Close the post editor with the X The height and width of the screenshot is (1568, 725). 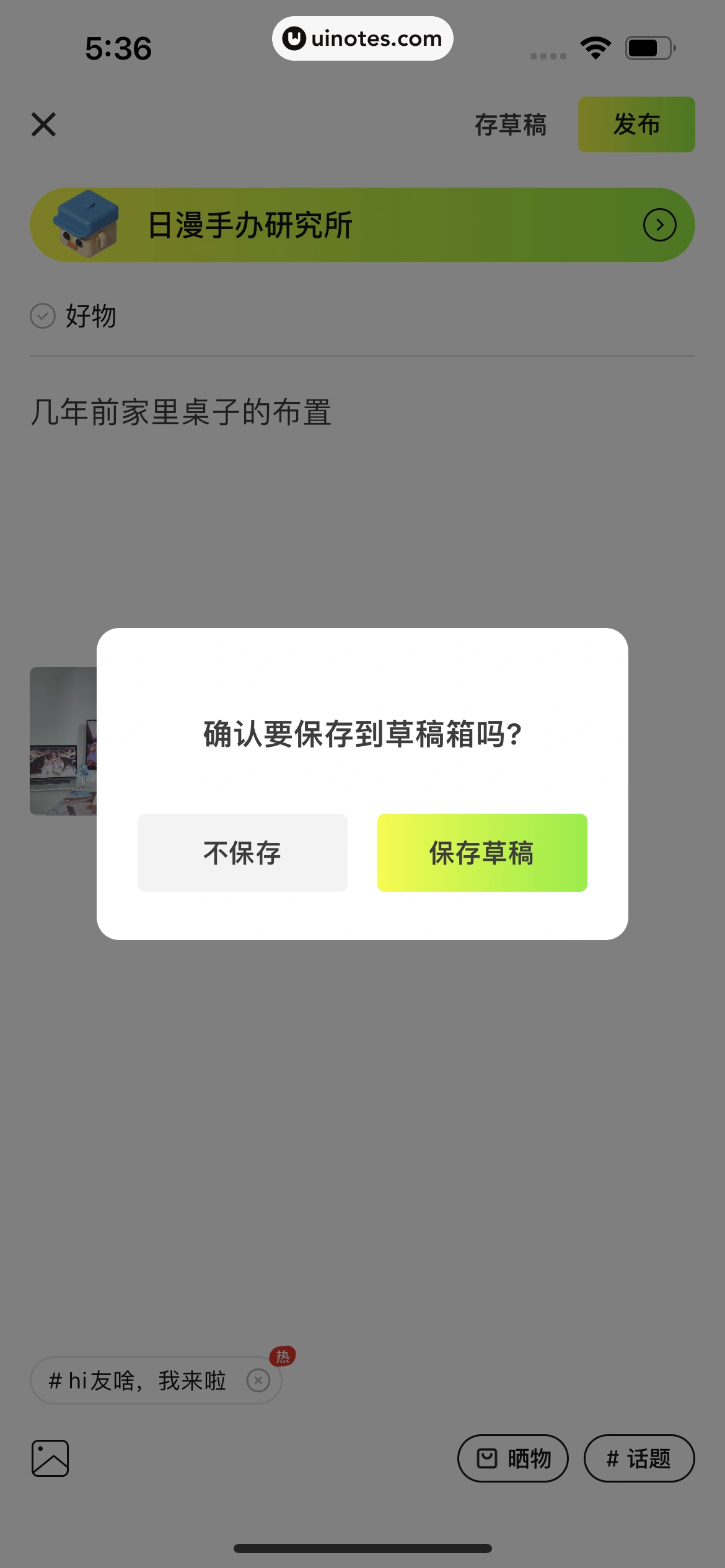[43, 124]
